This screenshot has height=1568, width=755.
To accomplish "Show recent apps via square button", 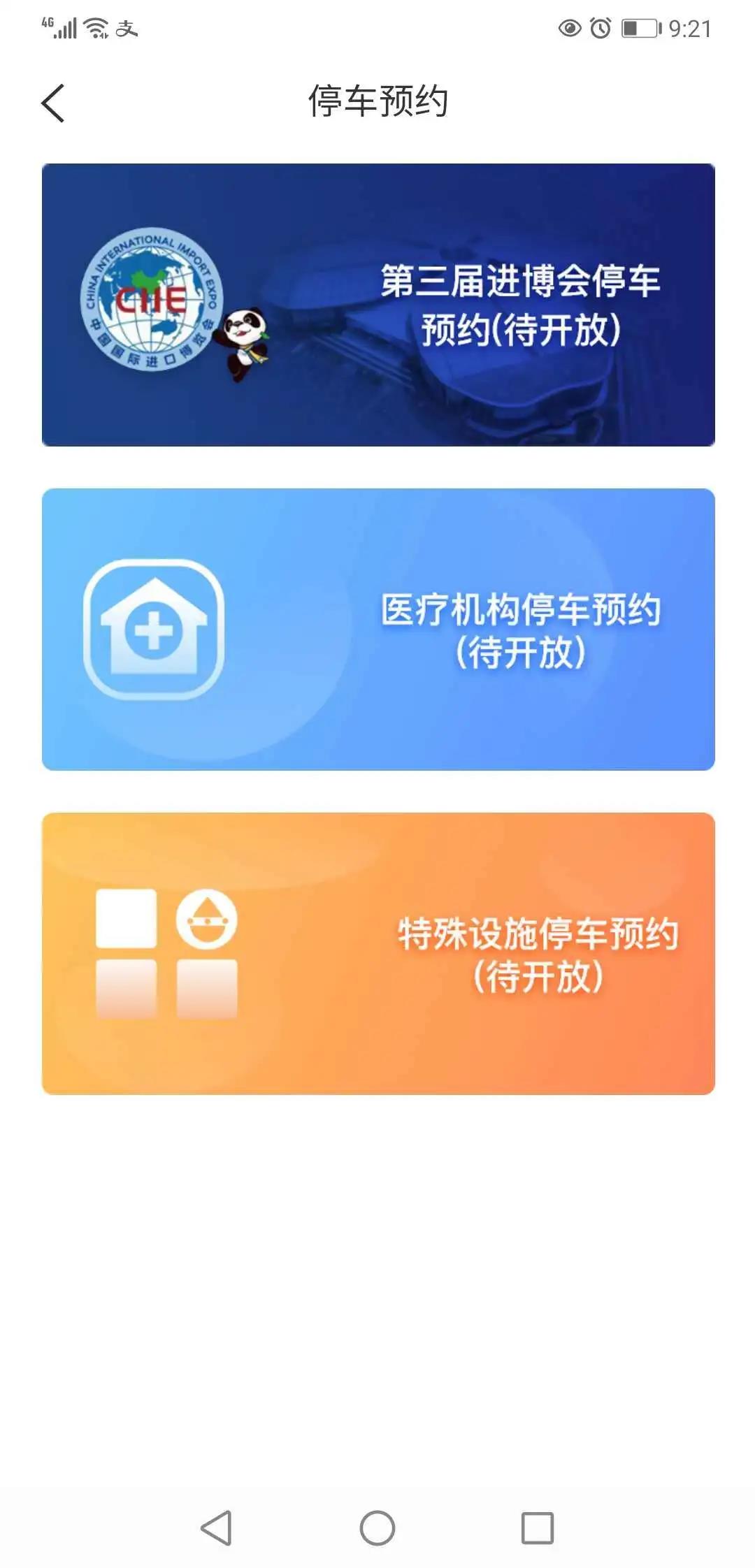I will (538, 1527).
